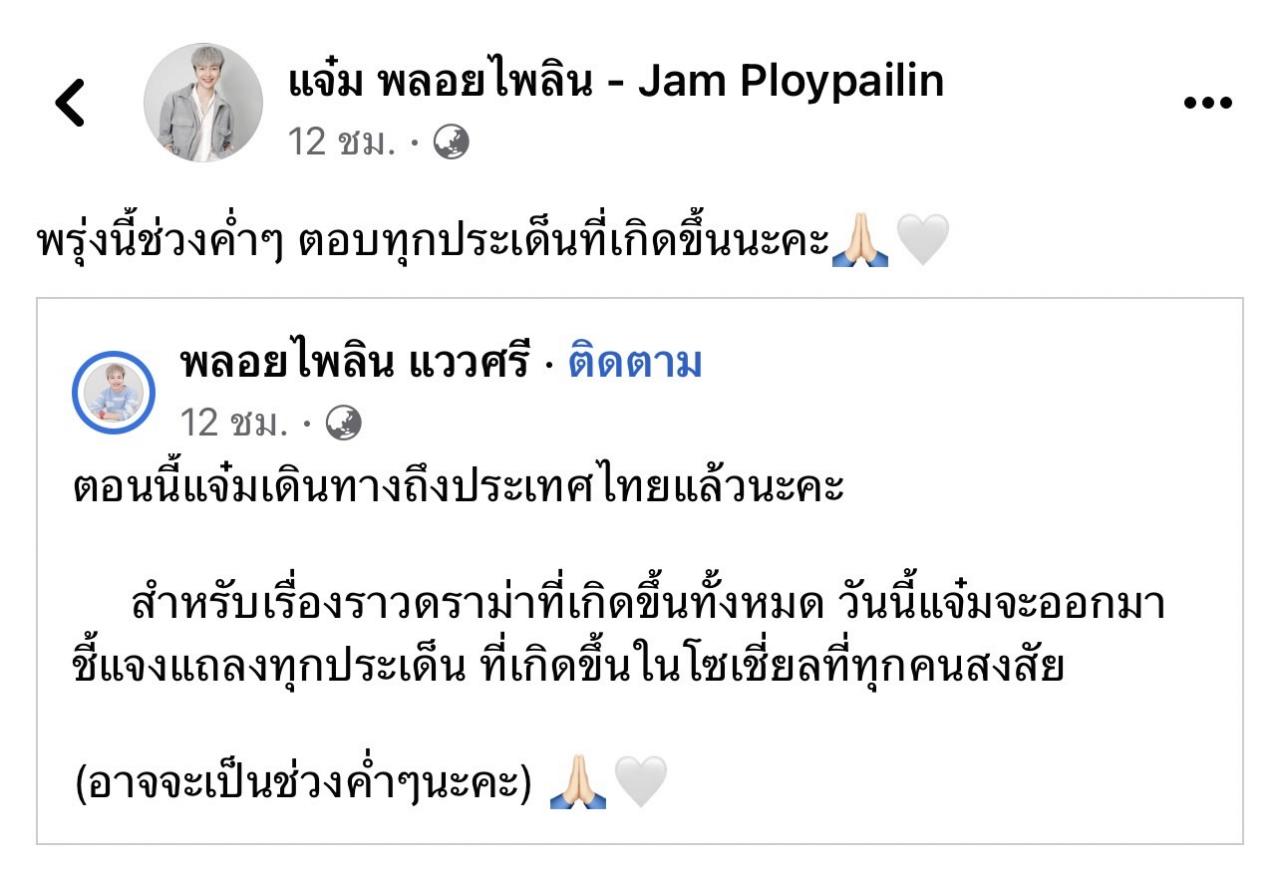Visit the แจ๋ม พลอยไพลิน - Jam Ploypailin page
Screen dimensions: 1280x870
click(x=615, y=82)
